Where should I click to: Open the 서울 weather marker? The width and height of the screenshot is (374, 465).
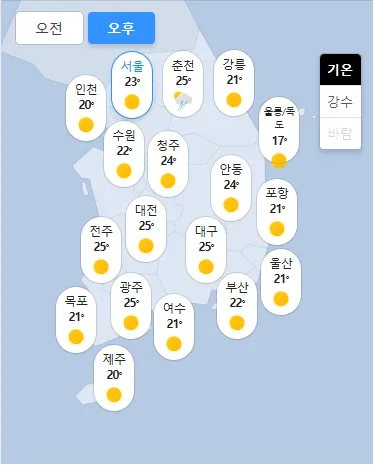tap(132, 85)
